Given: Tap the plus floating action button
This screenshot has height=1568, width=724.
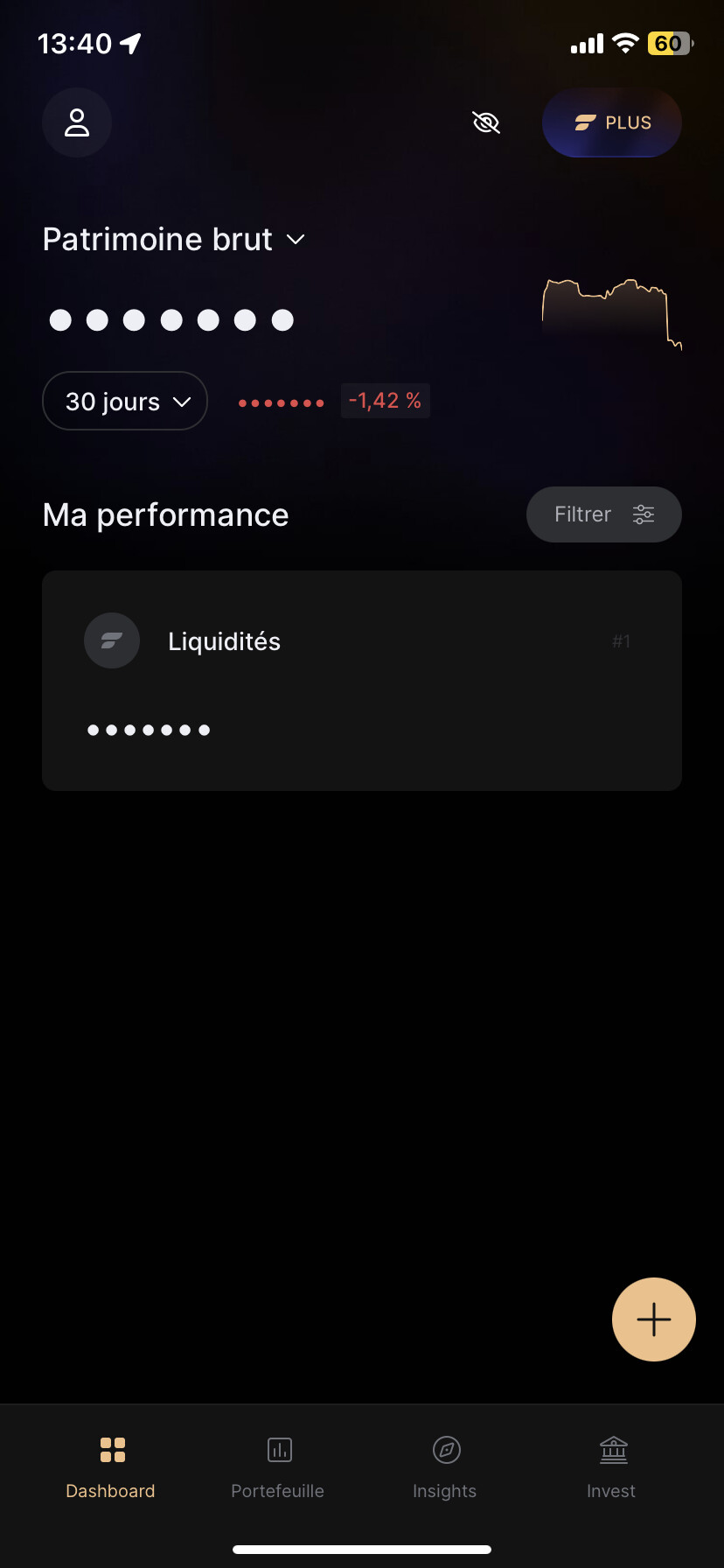Looking at the screenshot, I should coord(654,1319).
